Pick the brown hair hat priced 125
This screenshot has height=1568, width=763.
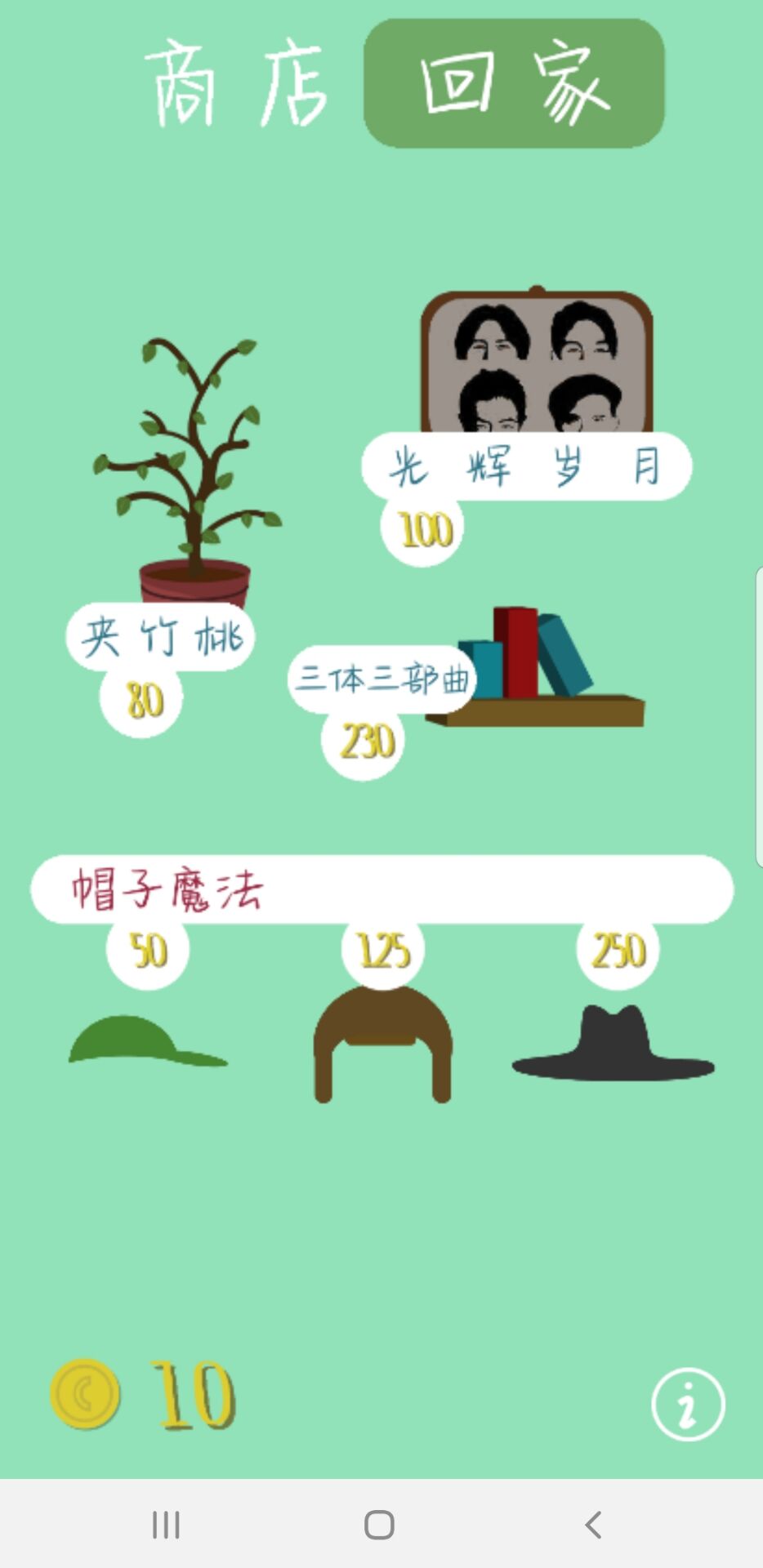point(383,1045)
